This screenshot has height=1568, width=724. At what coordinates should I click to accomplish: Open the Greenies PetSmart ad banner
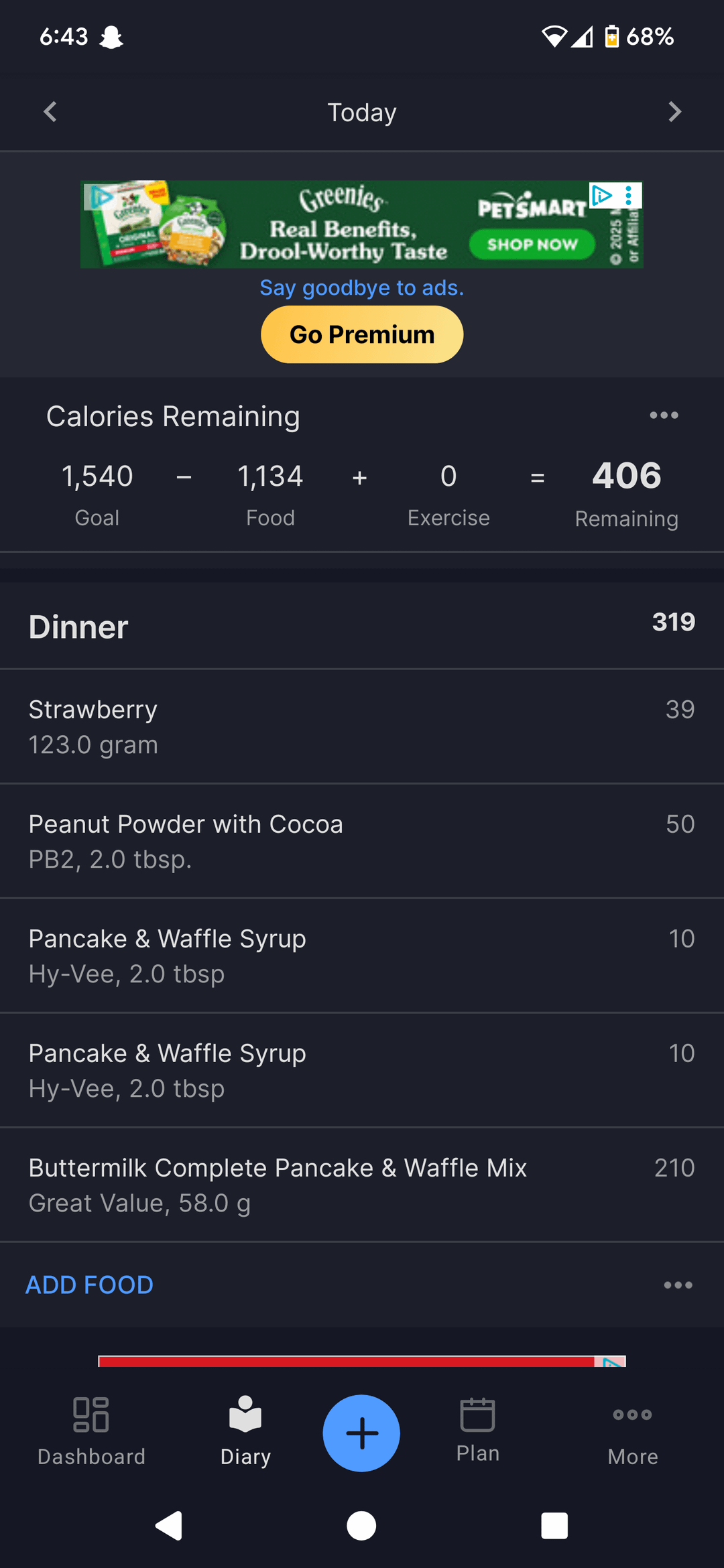(362, 224)
